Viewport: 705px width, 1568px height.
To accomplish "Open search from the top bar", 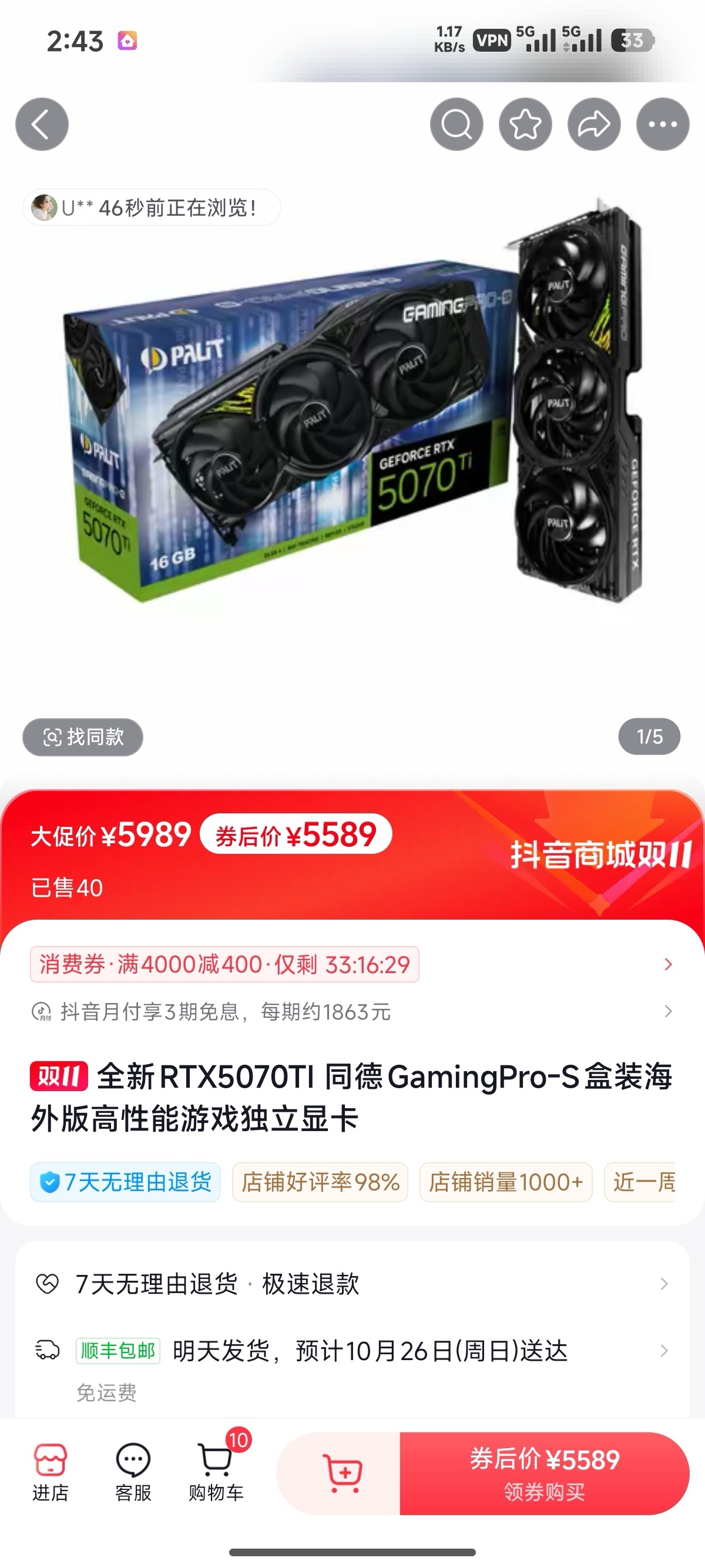I will (x=456, y=124).
